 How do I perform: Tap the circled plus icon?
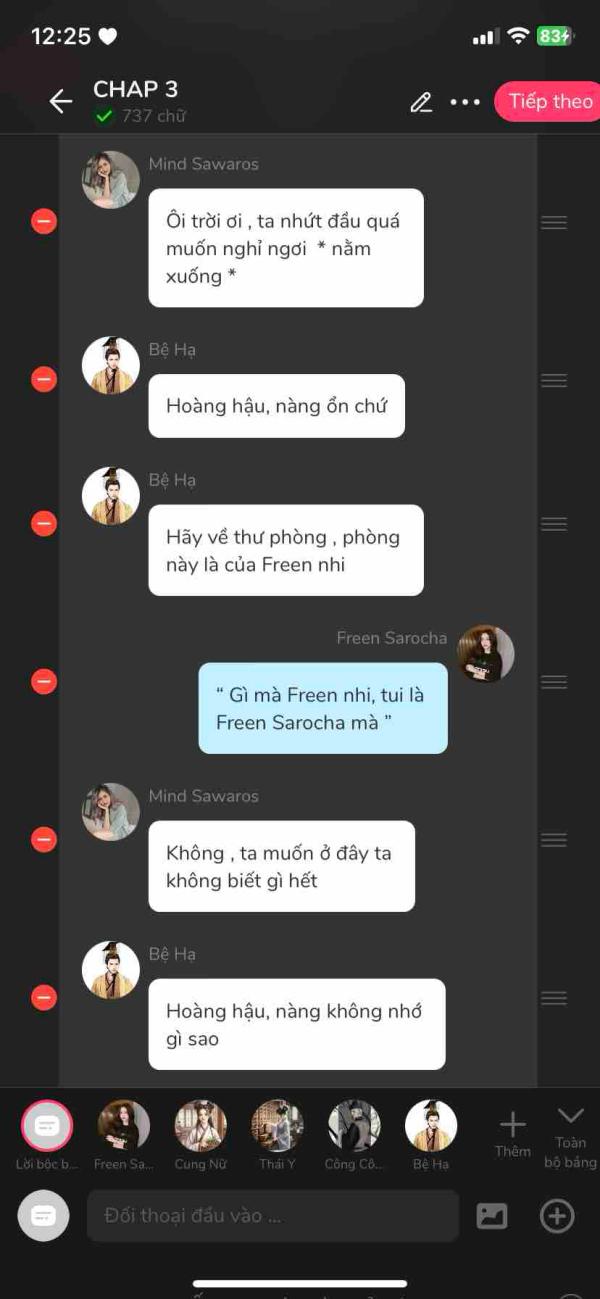557,1216
